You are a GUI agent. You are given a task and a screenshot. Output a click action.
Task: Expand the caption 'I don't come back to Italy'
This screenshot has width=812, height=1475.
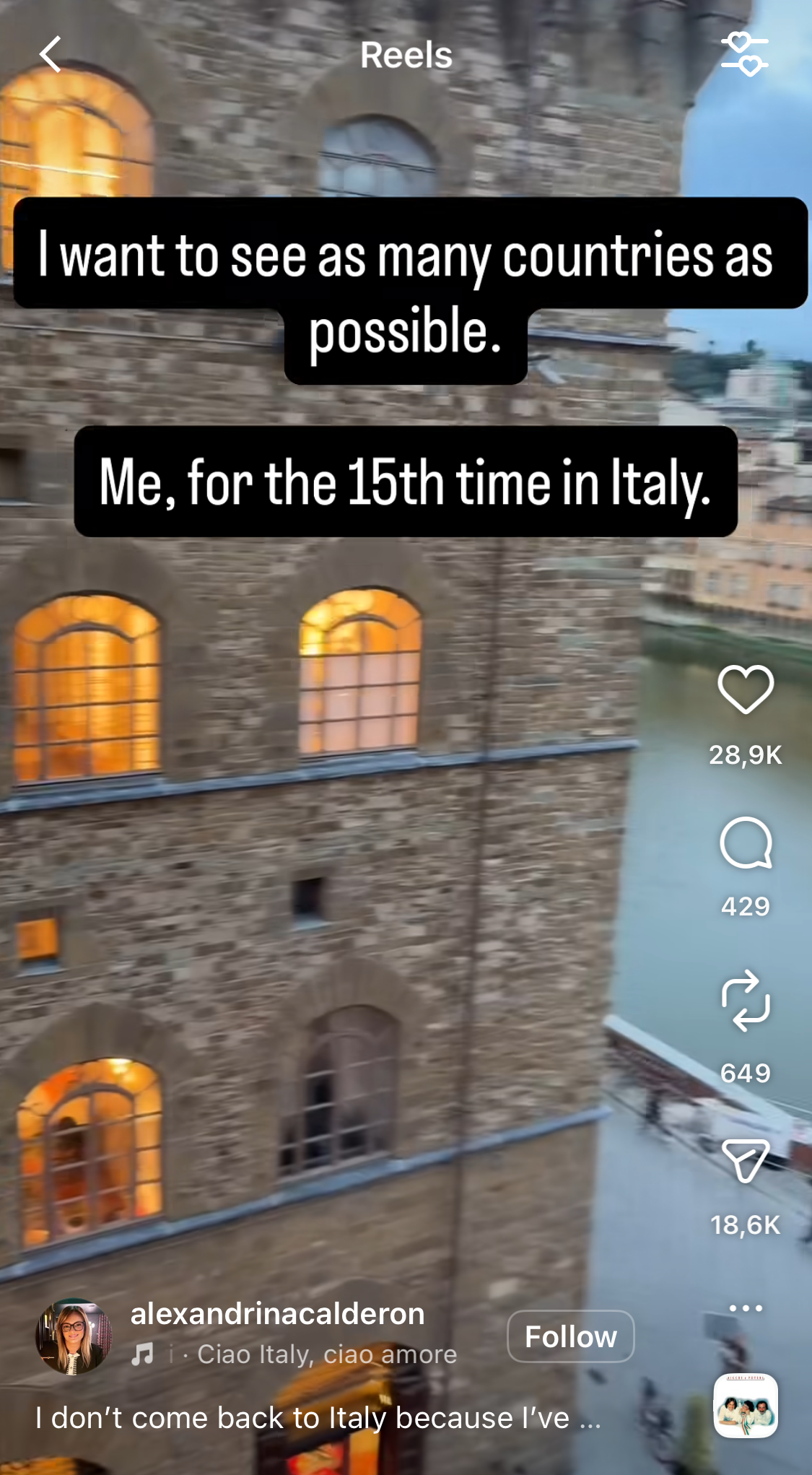point(318,1418)
